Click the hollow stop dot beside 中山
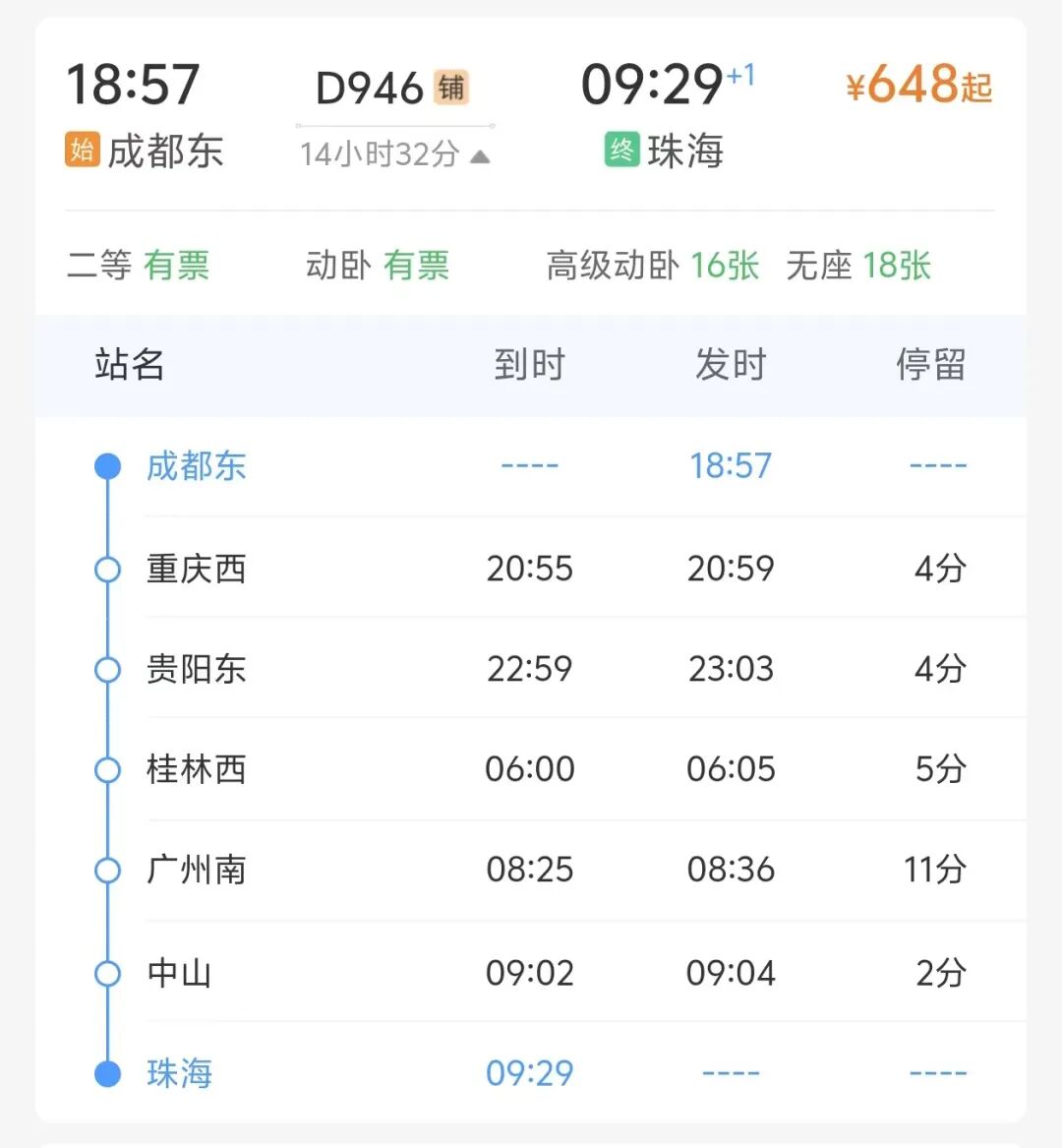Screen dimensions: 1062x1148 pos(108,972)
